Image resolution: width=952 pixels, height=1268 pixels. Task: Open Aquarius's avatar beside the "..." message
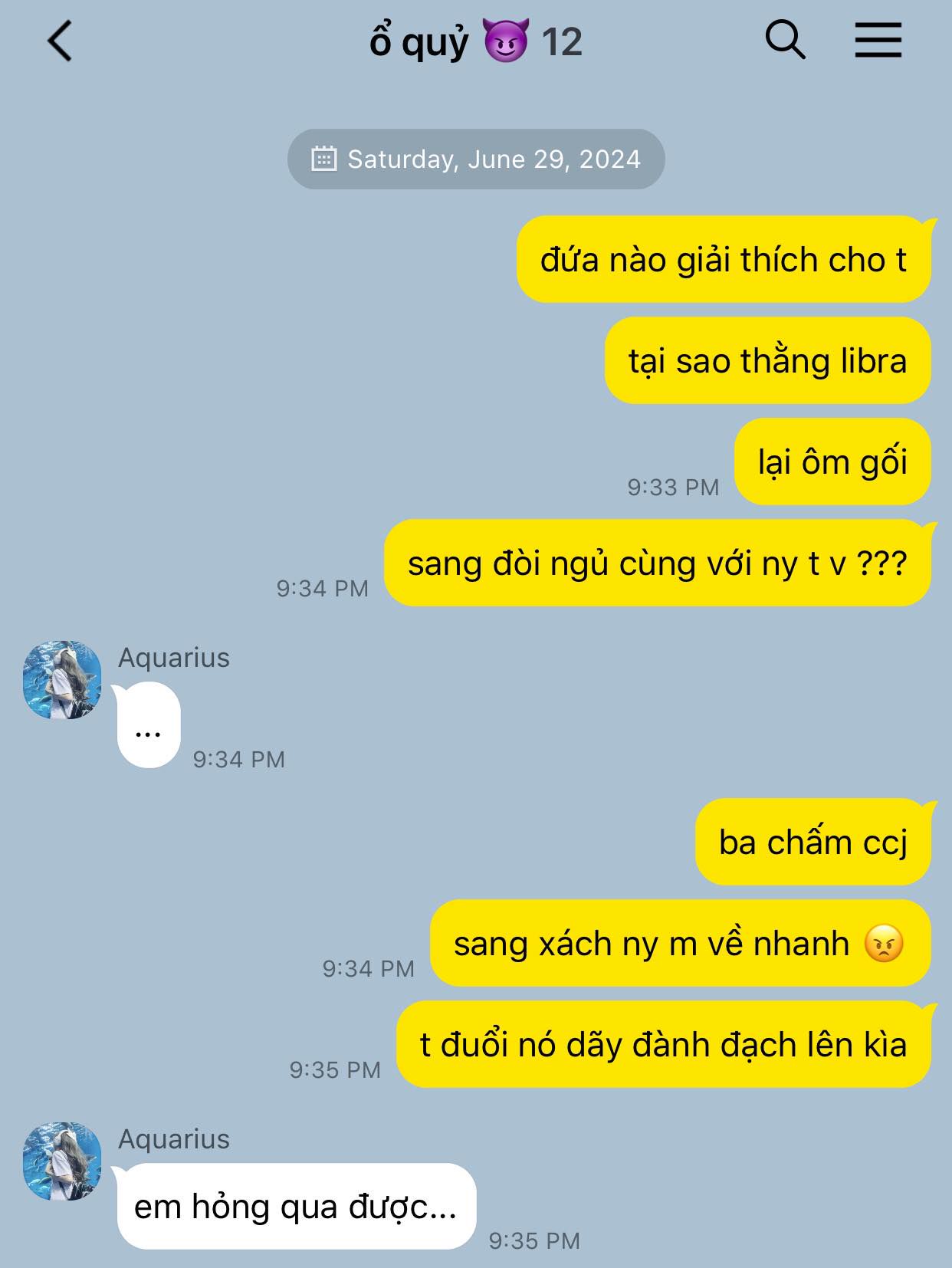62,680
